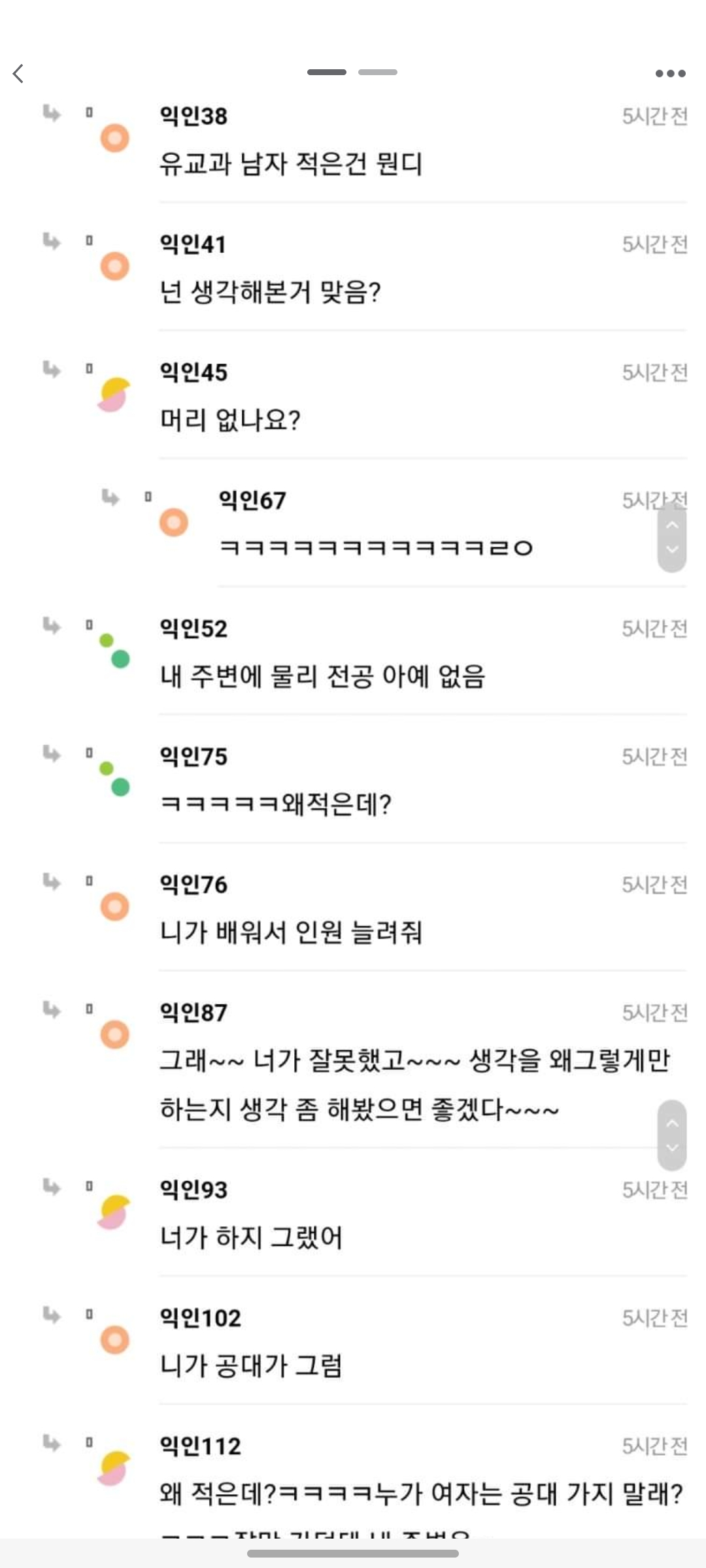
Task: Jump to the second page indicator
Action: (x=378, y=72)
